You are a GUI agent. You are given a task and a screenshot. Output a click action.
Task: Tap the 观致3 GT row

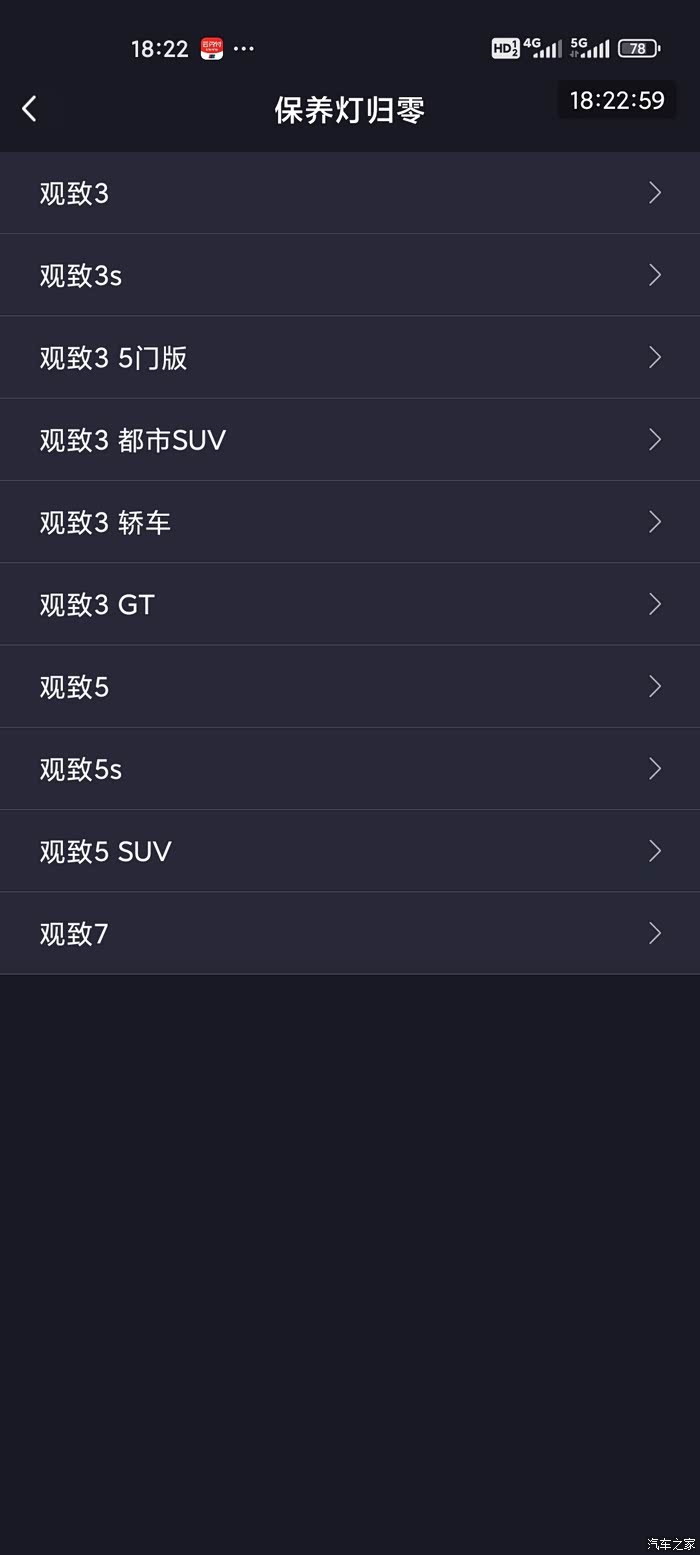pos(349,604)
